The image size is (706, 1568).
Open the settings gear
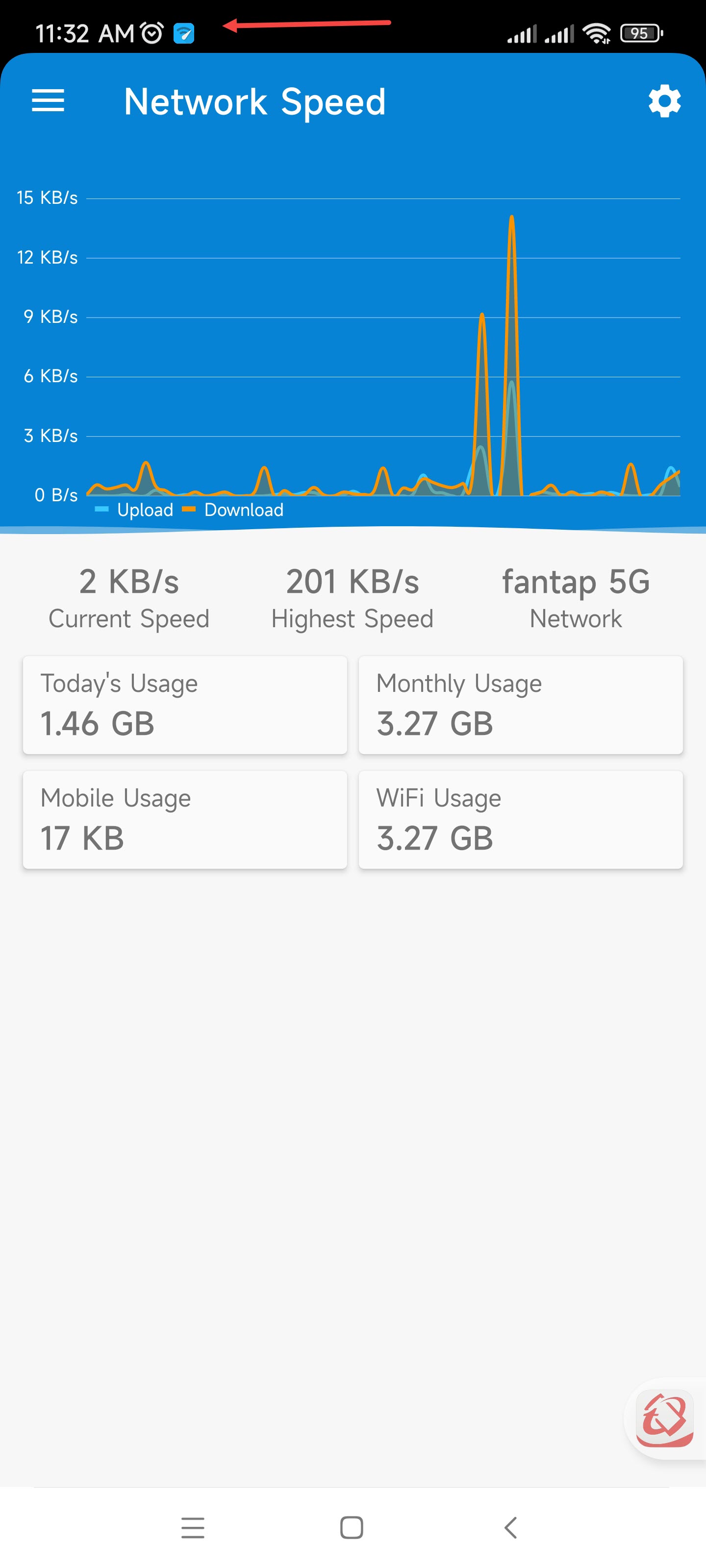pos(664,101)
